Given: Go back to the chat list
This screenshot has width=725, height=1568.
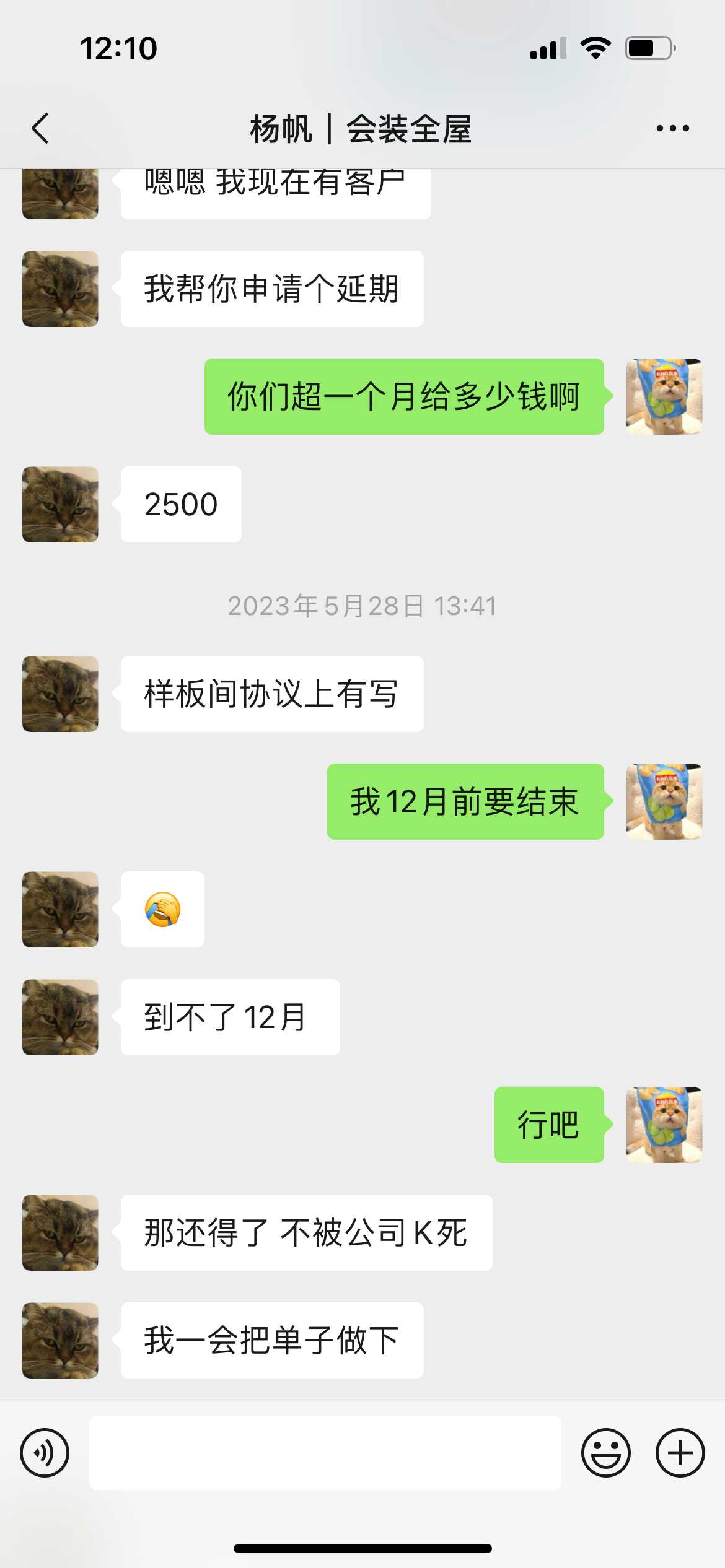Looking at the screenshot, I should click(41, 129).
